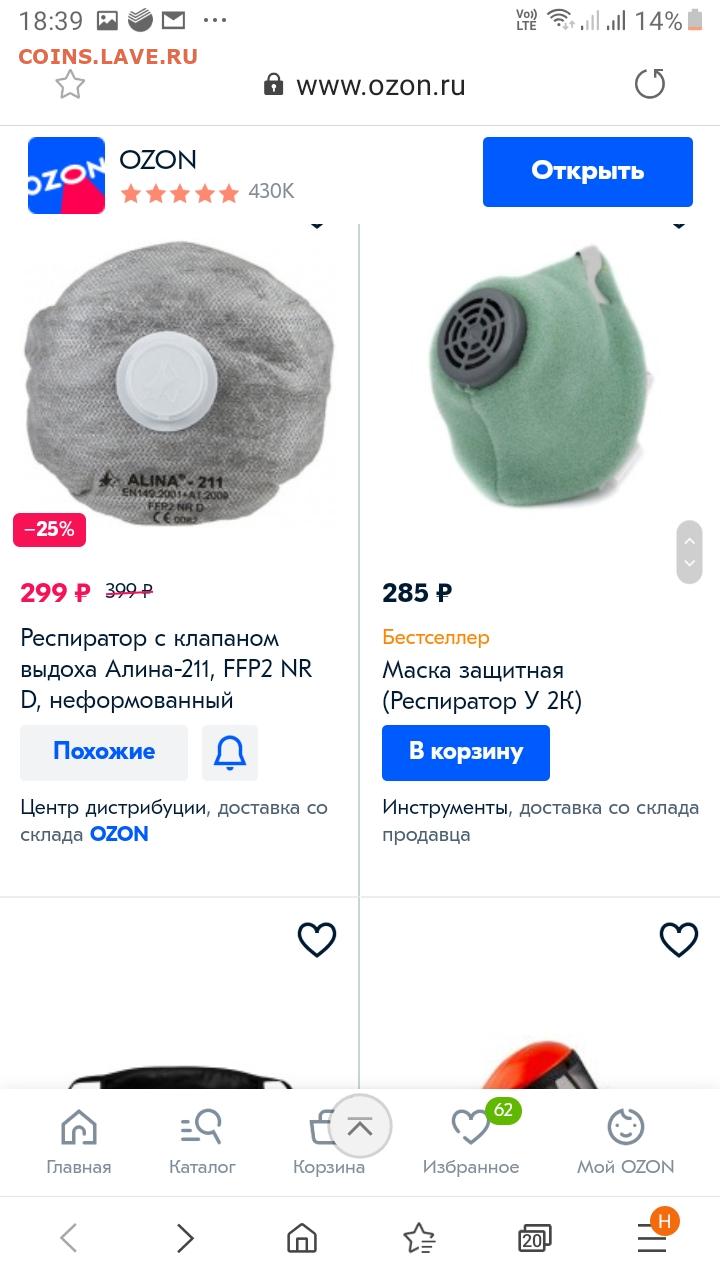Open the browser hamburger menu
720x1280 pixels.
[652, 1239]
